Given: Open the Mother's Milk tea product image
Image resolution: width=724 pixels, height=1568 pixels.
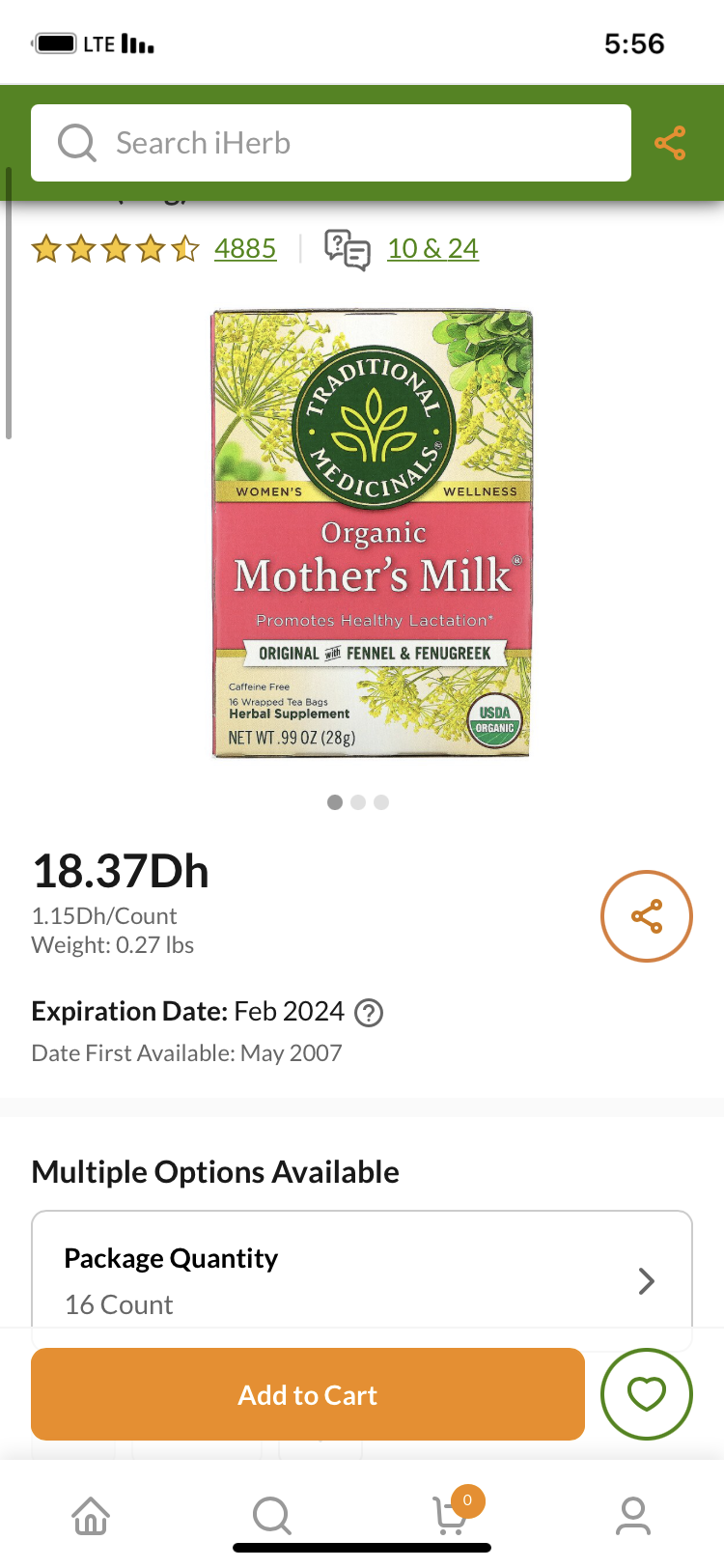Looking at the screenshot, I should click(x=372, y=533).
